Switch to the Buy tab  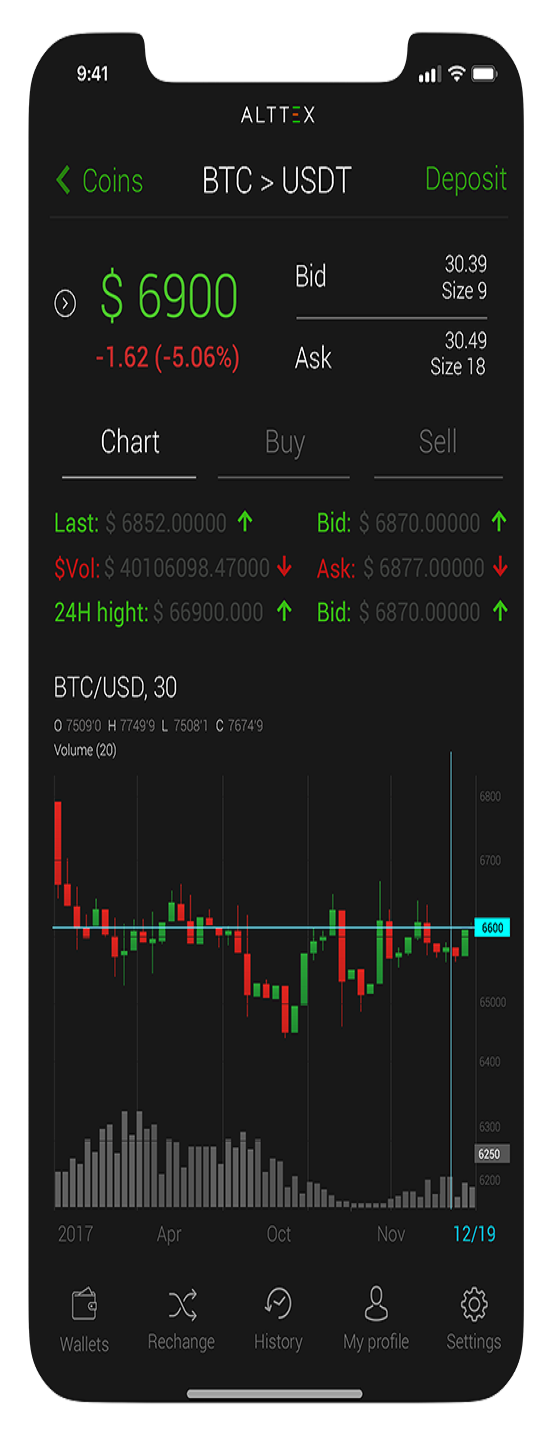click(284, 443)
